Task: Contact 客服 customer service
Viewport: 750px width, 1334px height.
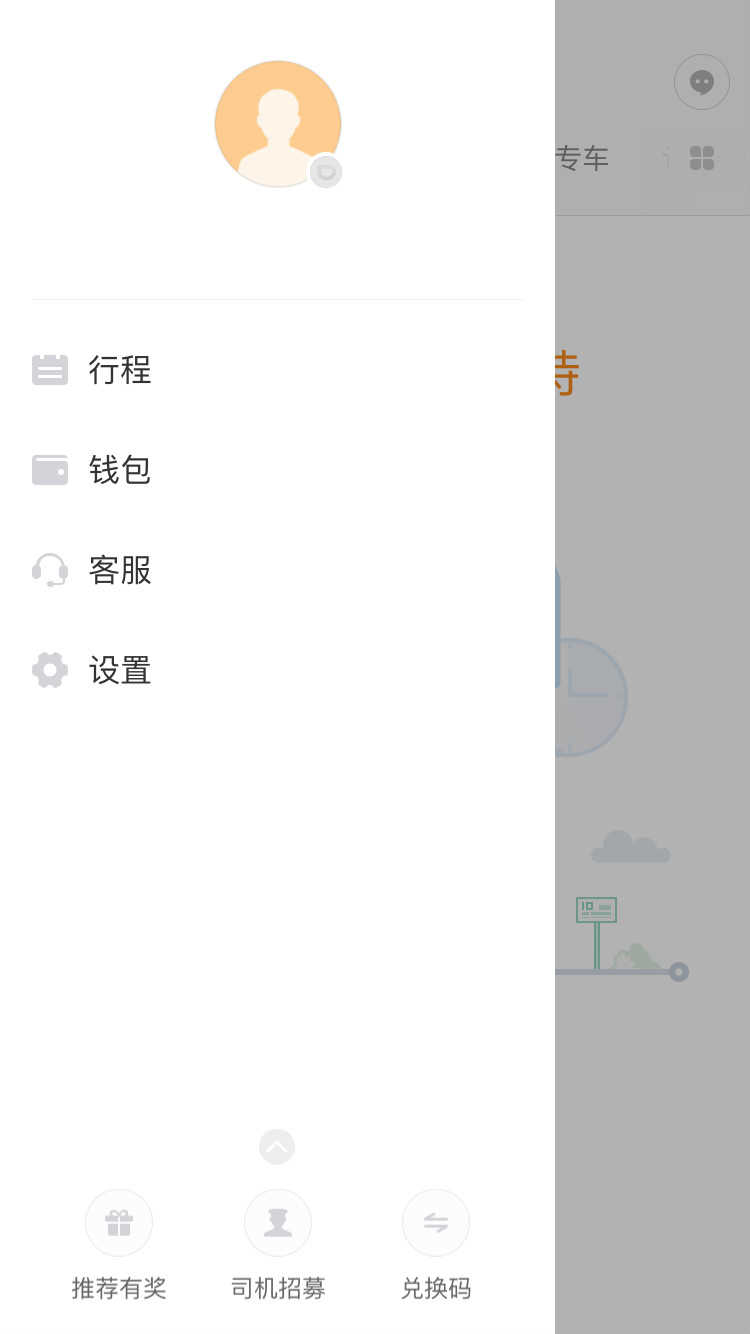Action: tap(118, 570)
